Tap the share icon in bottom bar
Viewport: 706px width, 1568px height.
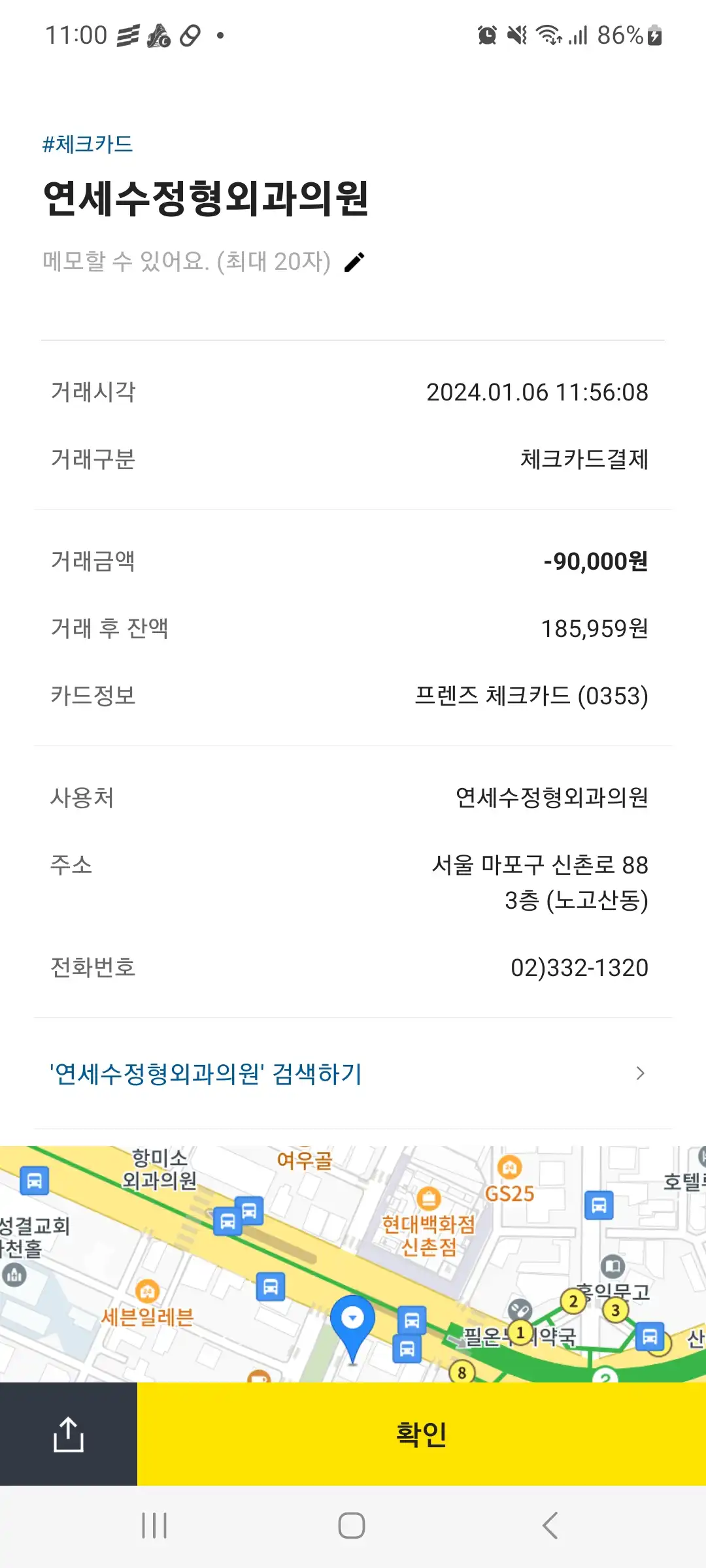pyautogui.click(x=67, y=1434)
